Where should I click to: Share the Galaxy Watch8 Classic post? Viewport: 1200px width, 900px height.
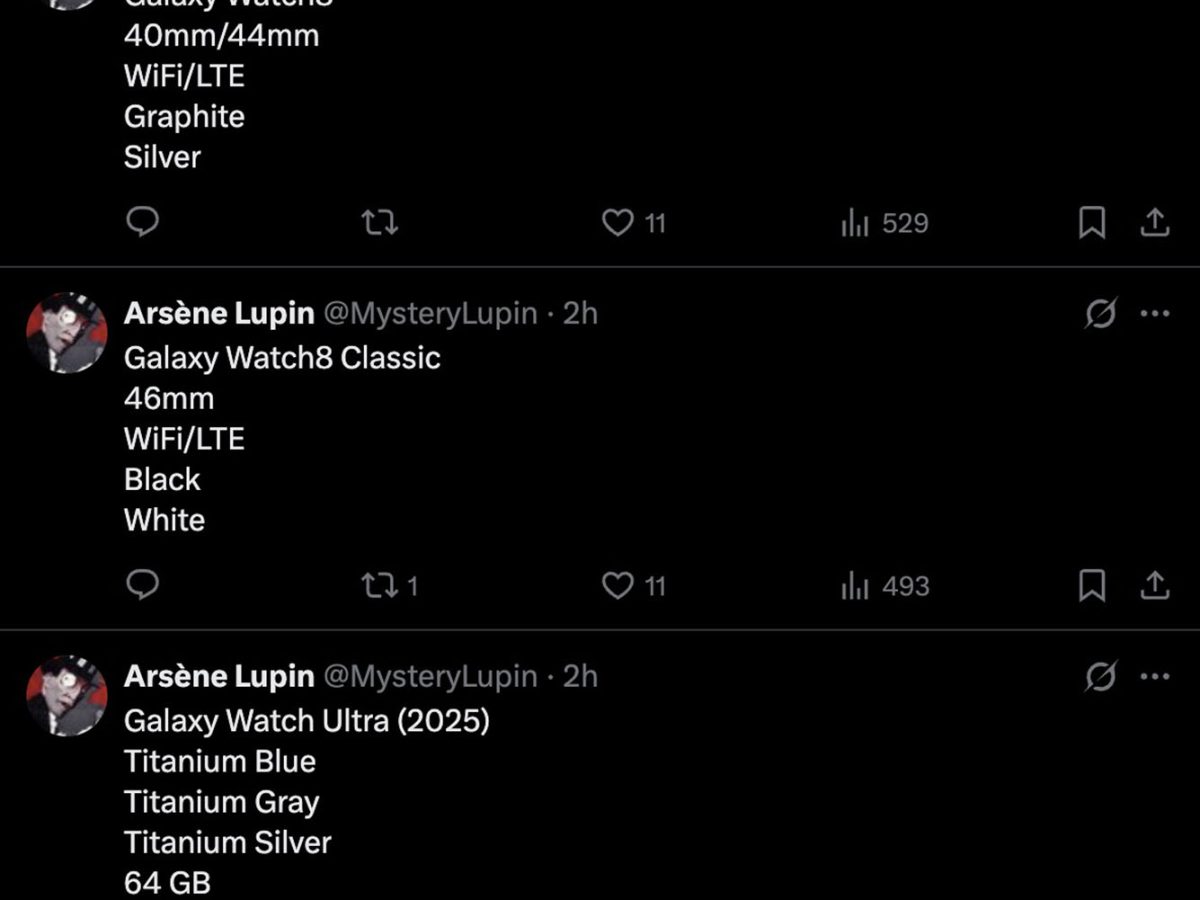pos(1155,585)
